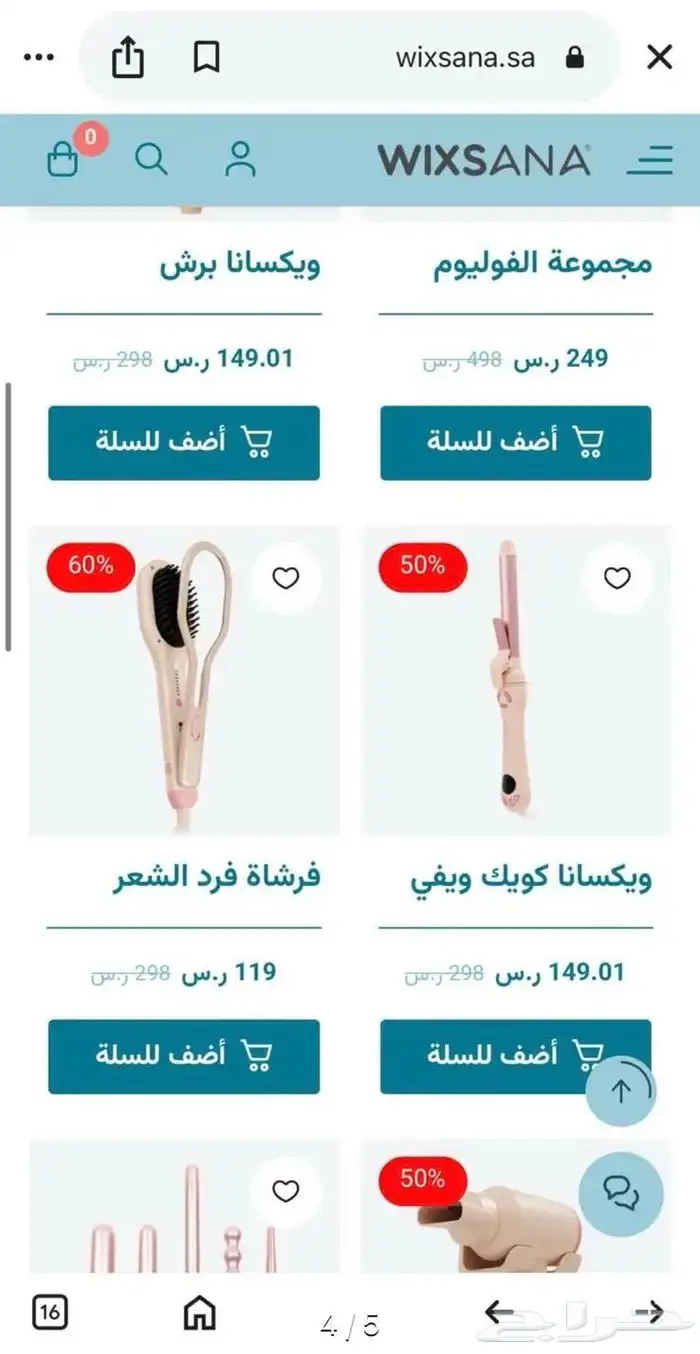Add فرشاة فرد الشعر to the cart

[184, 1056]
